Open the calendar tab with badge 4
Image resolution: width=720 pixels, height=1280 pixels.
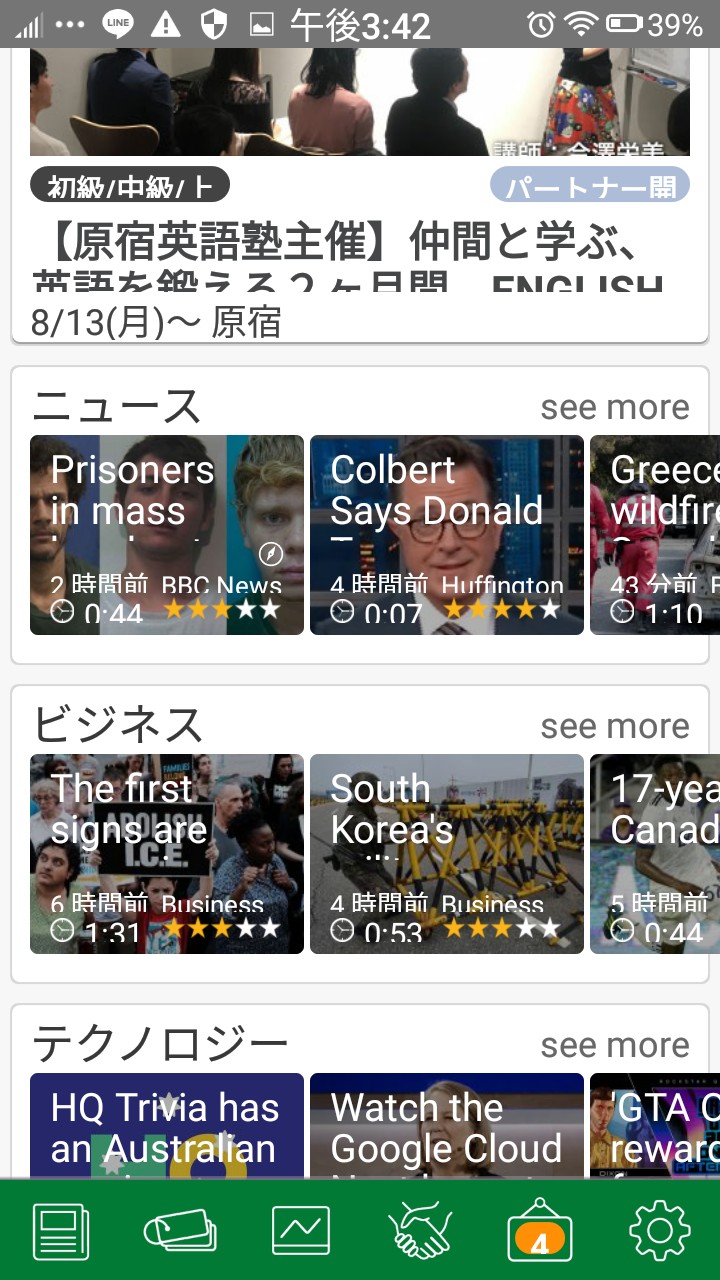tap(539, 1231)
